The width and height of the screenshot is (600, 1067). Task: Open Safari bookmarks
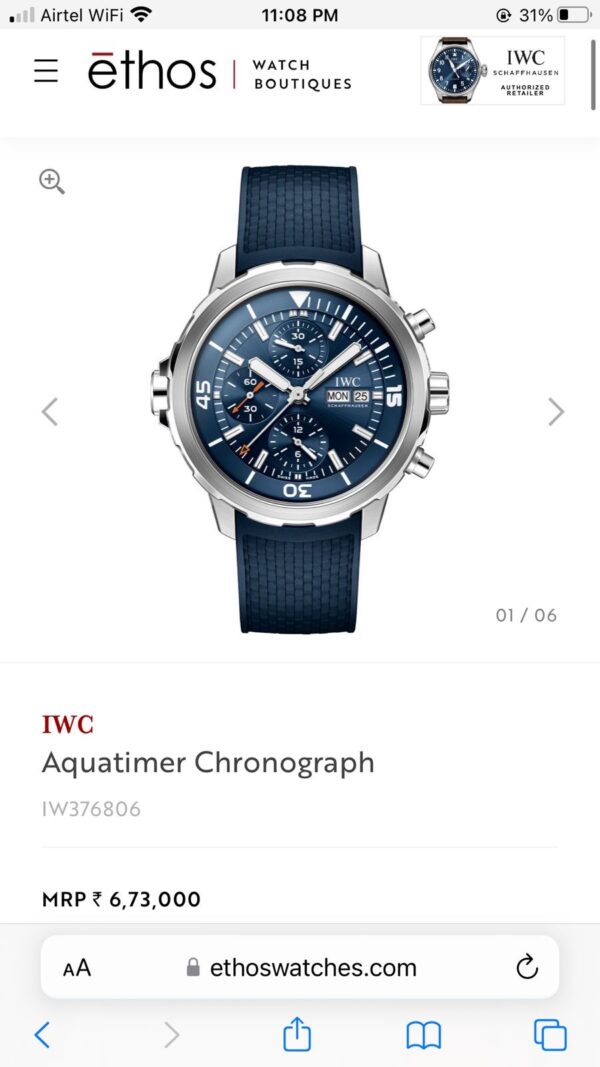pyautogui.click(x=424, y=1034)
